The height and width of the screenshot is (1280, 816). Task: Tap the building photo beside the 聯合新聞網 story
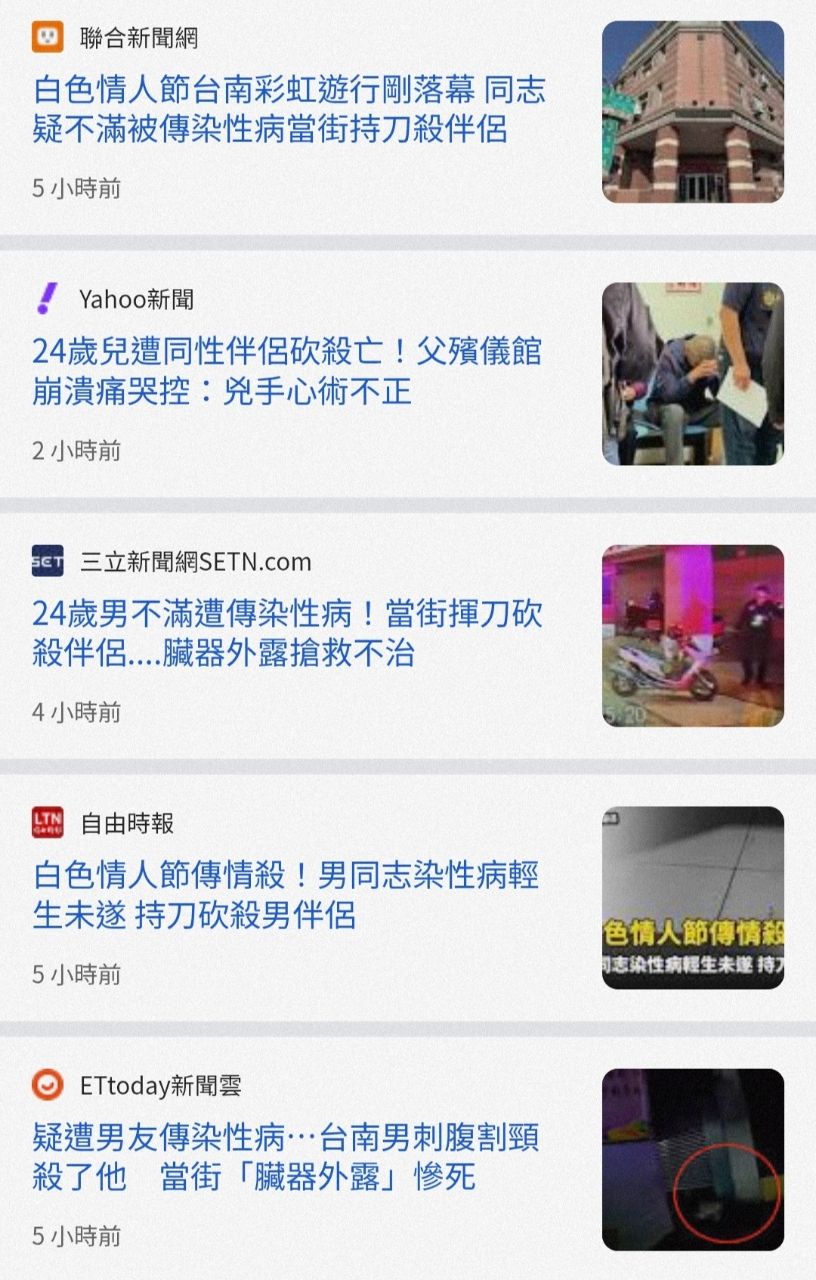(x=692, y=112)
